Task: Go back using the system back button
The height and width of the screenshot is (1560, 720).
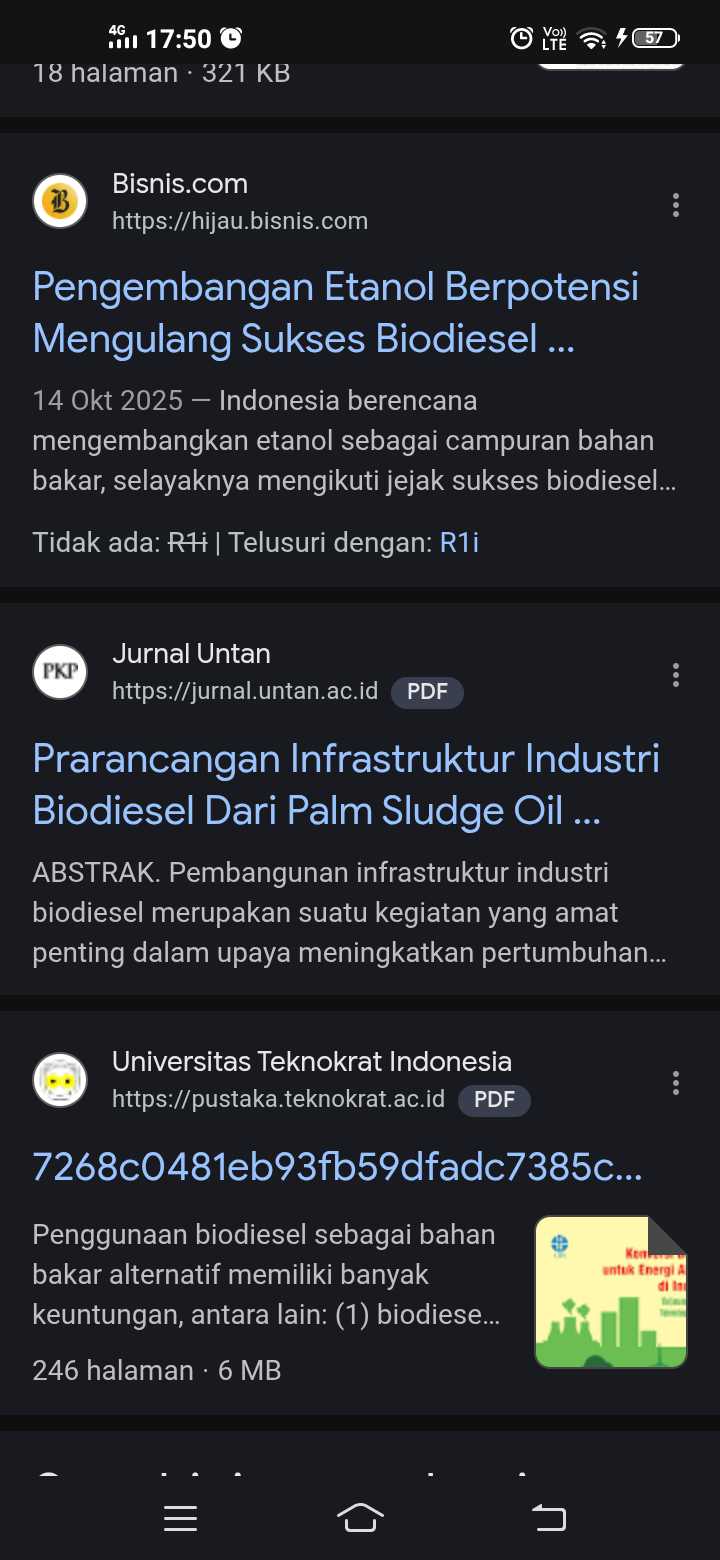Action: 548,1519
